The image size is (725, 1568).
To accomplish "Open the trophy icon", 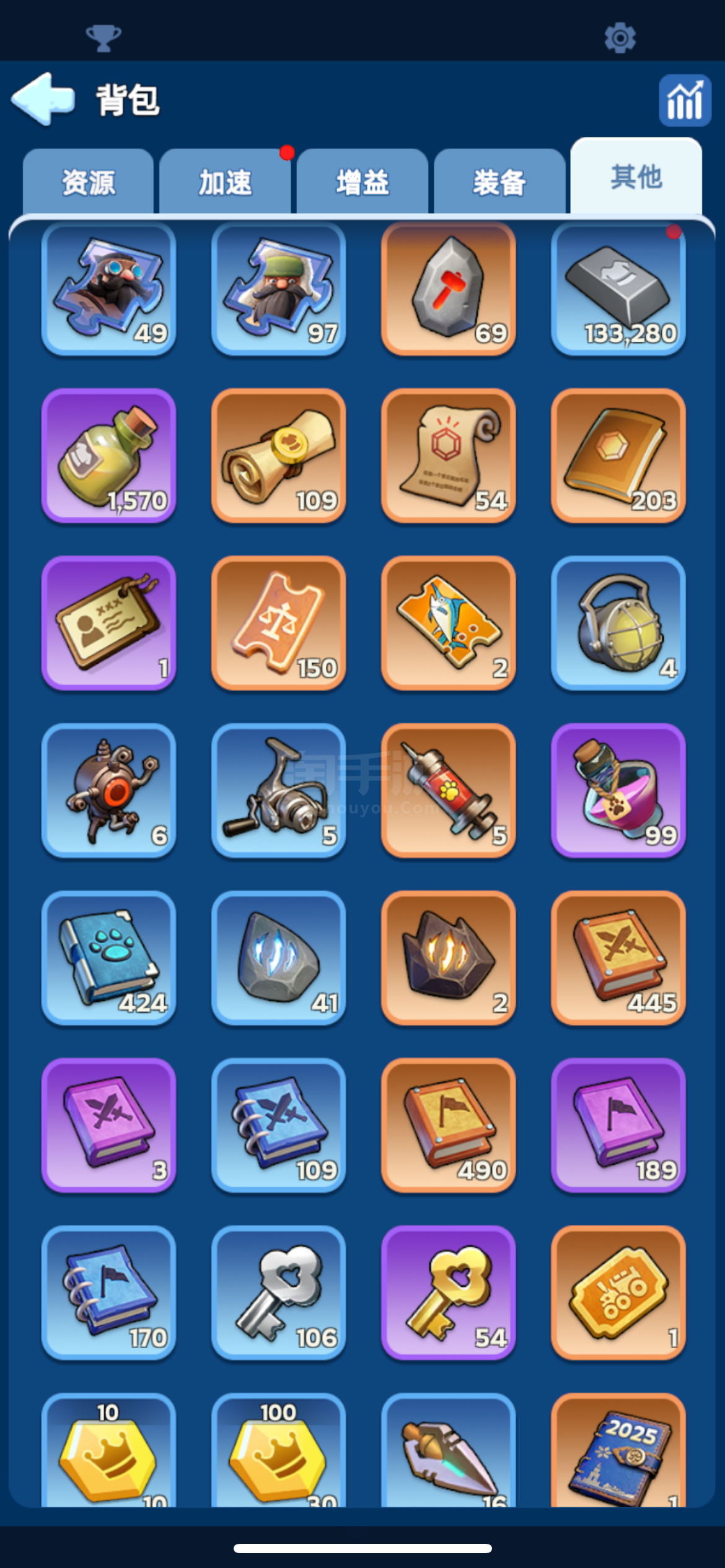I will (103, 38).
